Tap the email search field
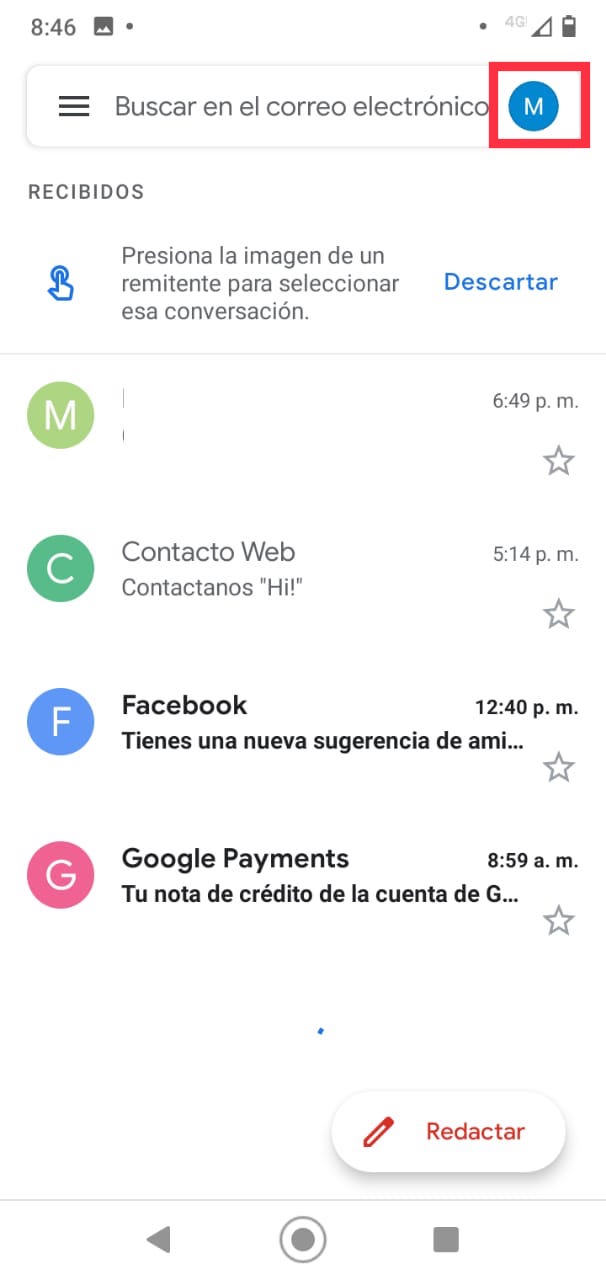This screenshot has height=1280, width=606. click(300, 107)
